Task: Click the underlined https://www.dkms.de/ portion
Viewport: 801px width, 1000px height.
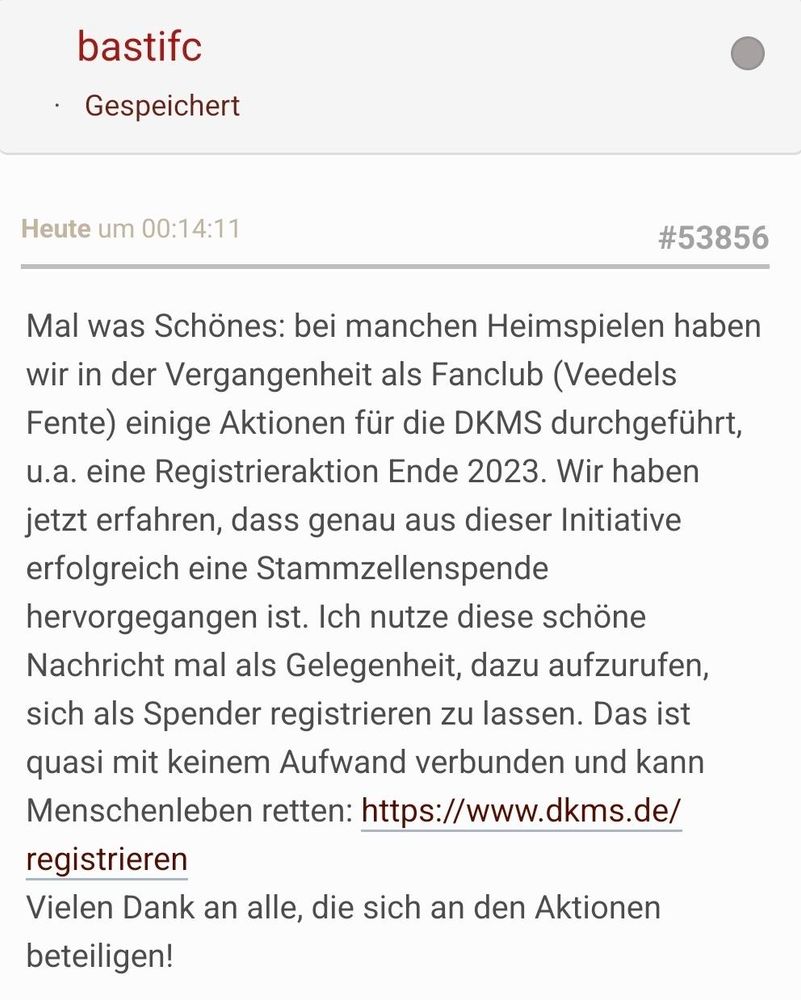Action: (x=520, y=811)
